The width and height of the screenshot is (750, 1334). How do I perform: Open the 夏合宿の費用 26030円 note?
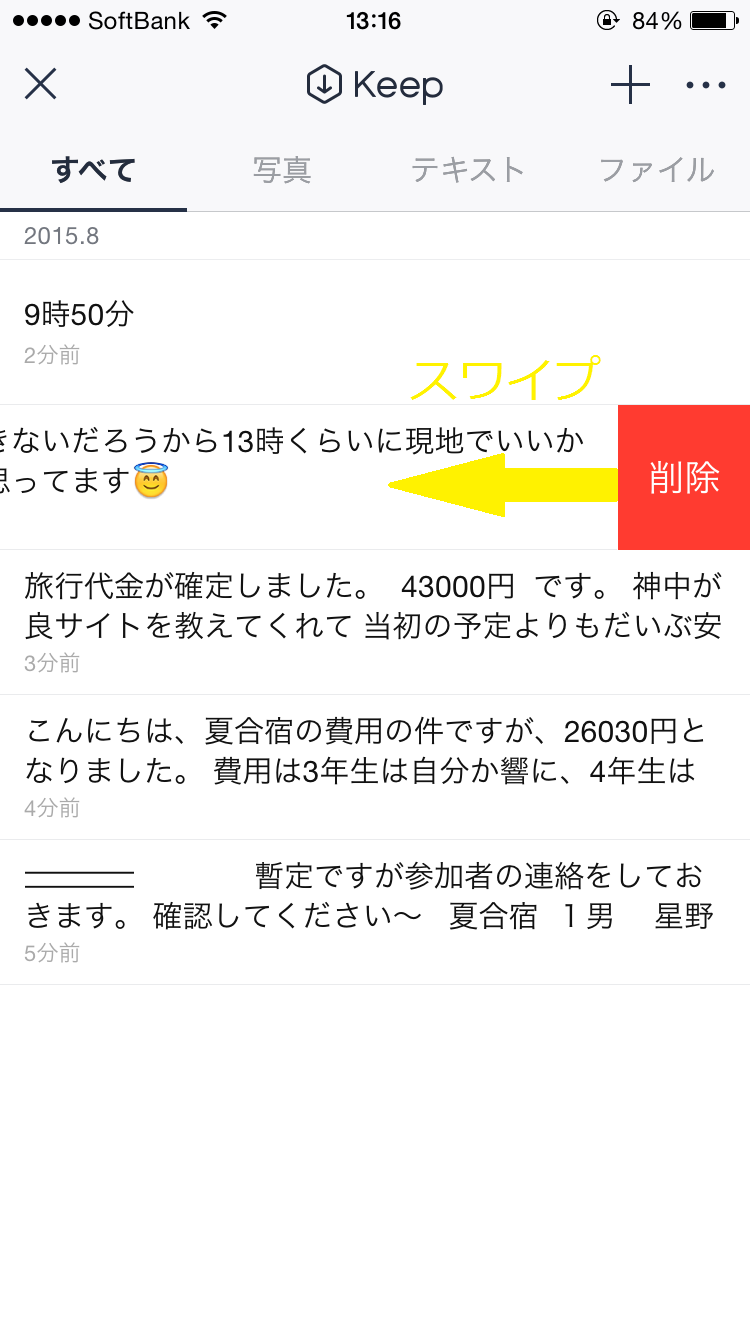(x=375, y=767)
